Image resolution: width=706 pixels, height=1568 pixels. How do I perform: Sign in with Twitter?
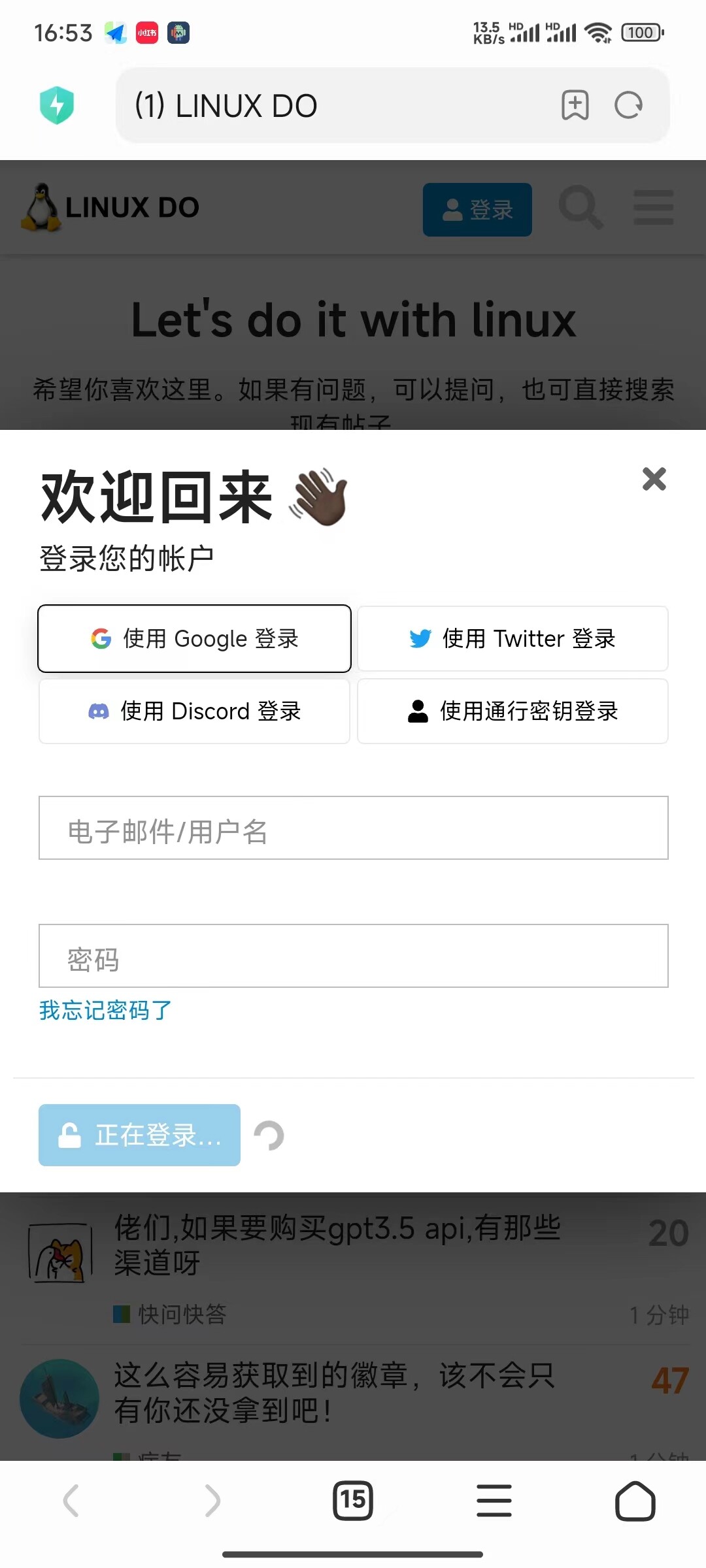point(513,638)
